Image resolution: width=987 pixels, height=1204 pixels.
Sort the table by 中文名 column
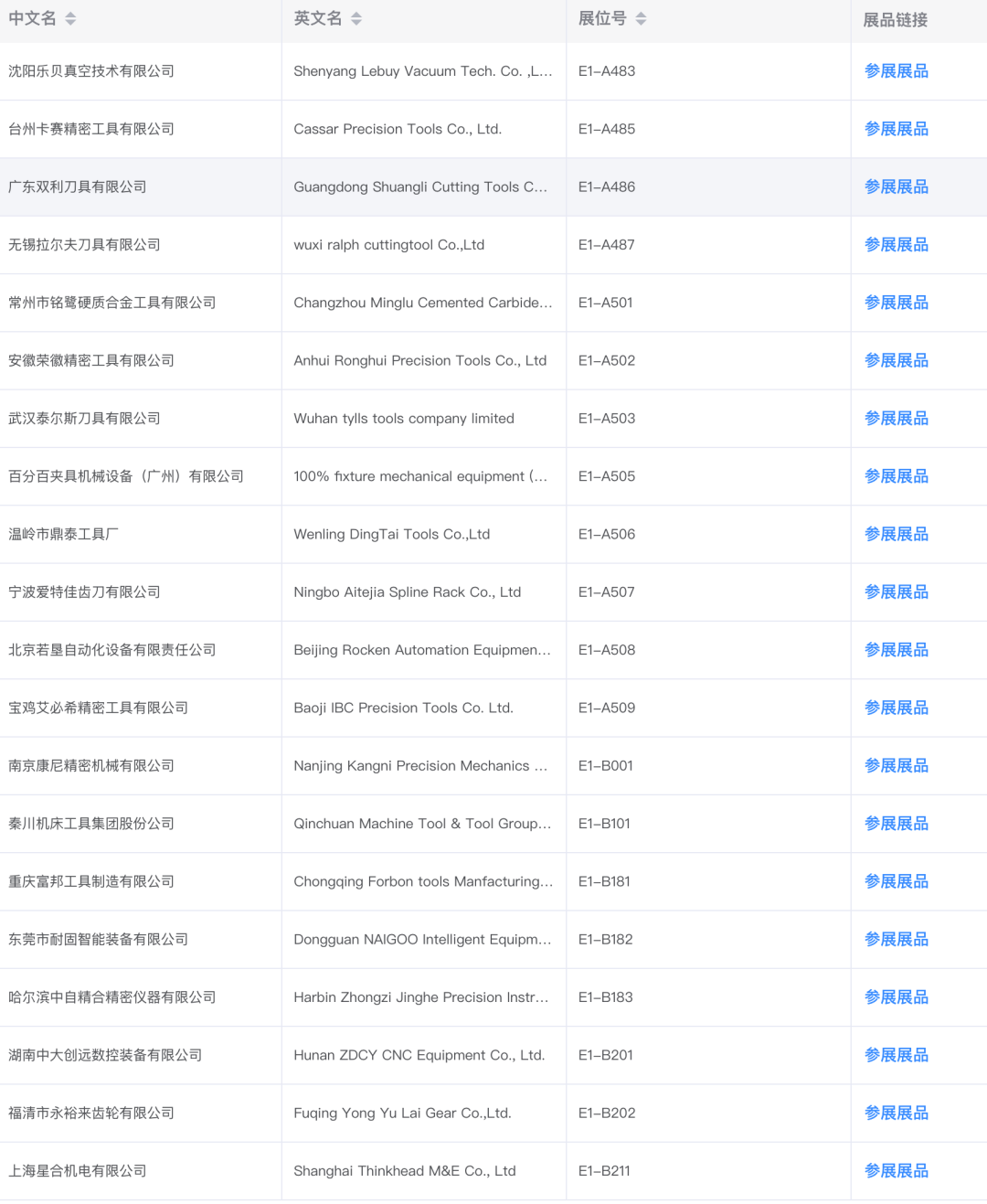(x=70, y=19)
